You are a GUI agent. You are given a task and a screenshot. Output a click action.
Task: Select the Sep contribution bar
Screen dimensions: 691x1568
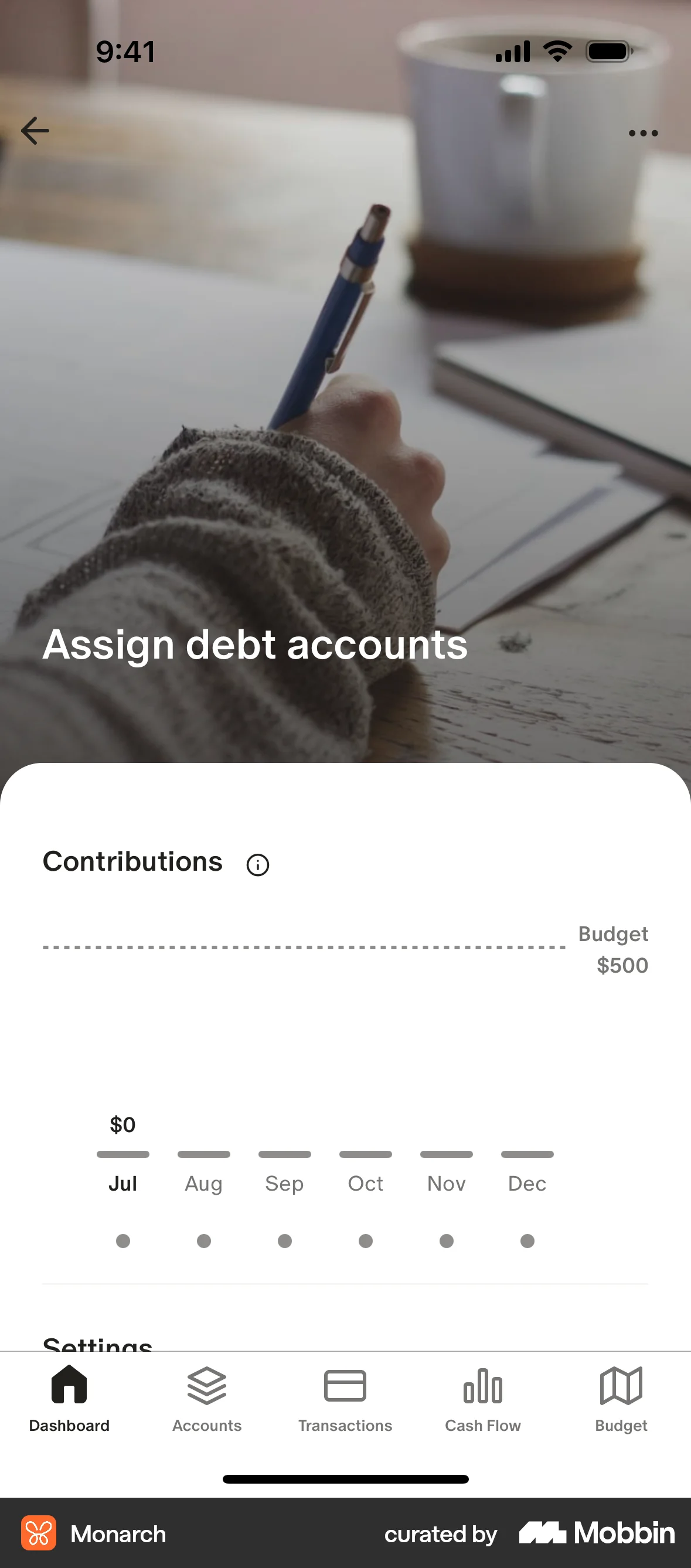pyautogui.click(x=284, y=1154)
